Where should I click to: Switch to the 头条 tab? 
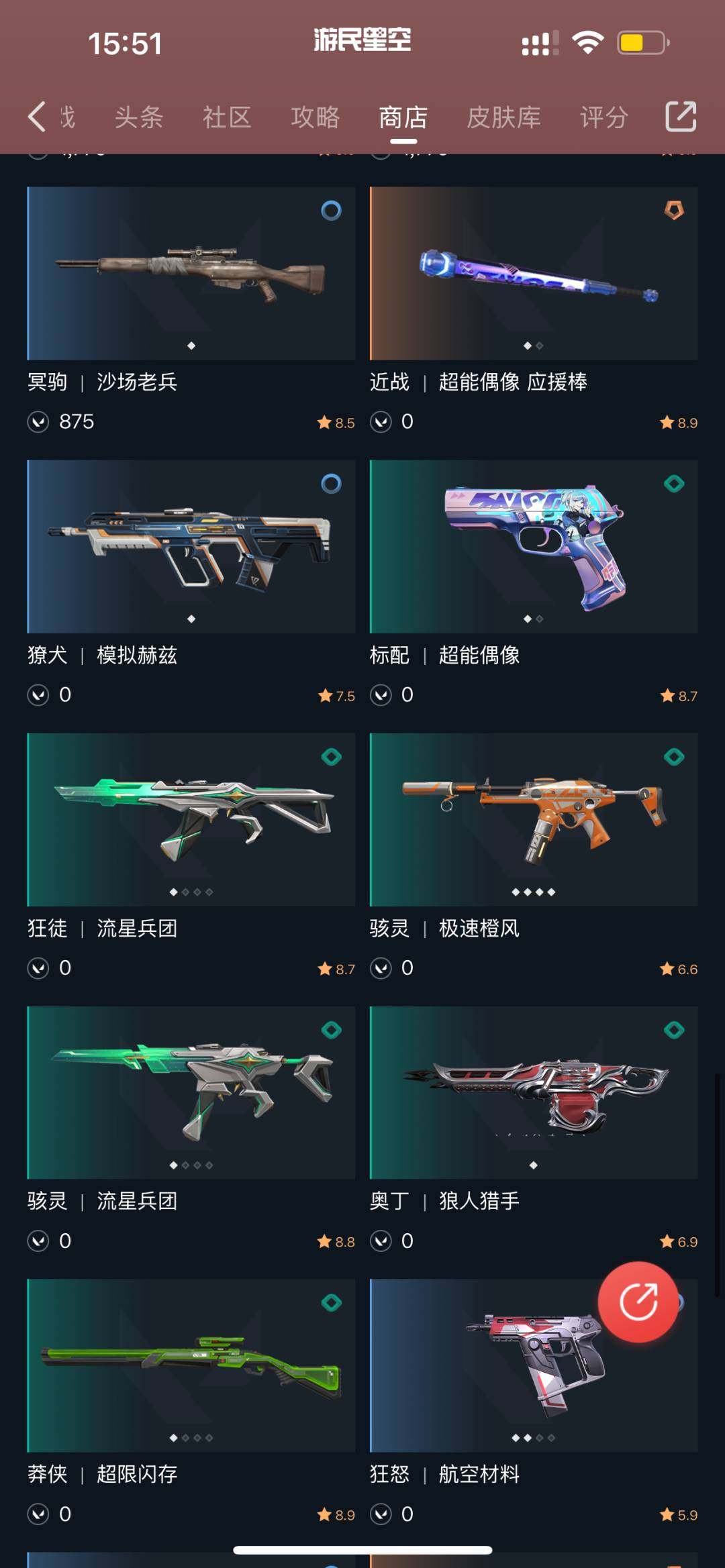point(139,117)
